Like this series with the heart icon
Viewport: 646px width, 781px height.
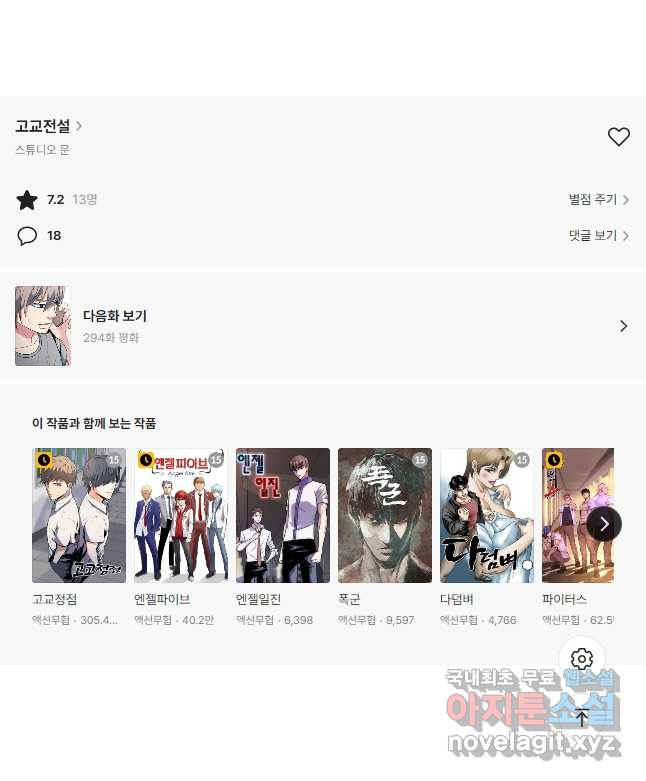click(618, 137)
